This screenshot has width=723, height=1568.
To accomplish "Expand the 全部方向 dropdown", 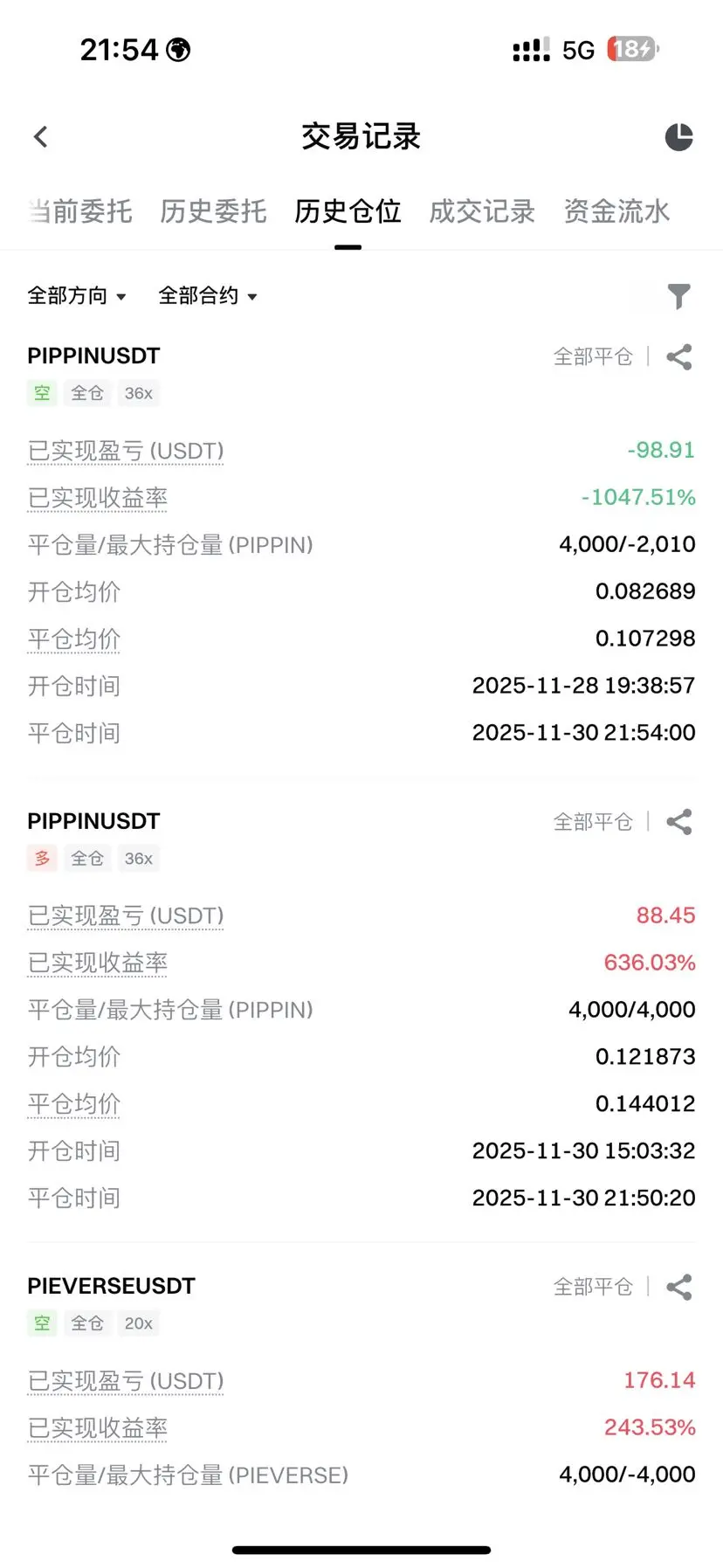I will tap(77, 296).
